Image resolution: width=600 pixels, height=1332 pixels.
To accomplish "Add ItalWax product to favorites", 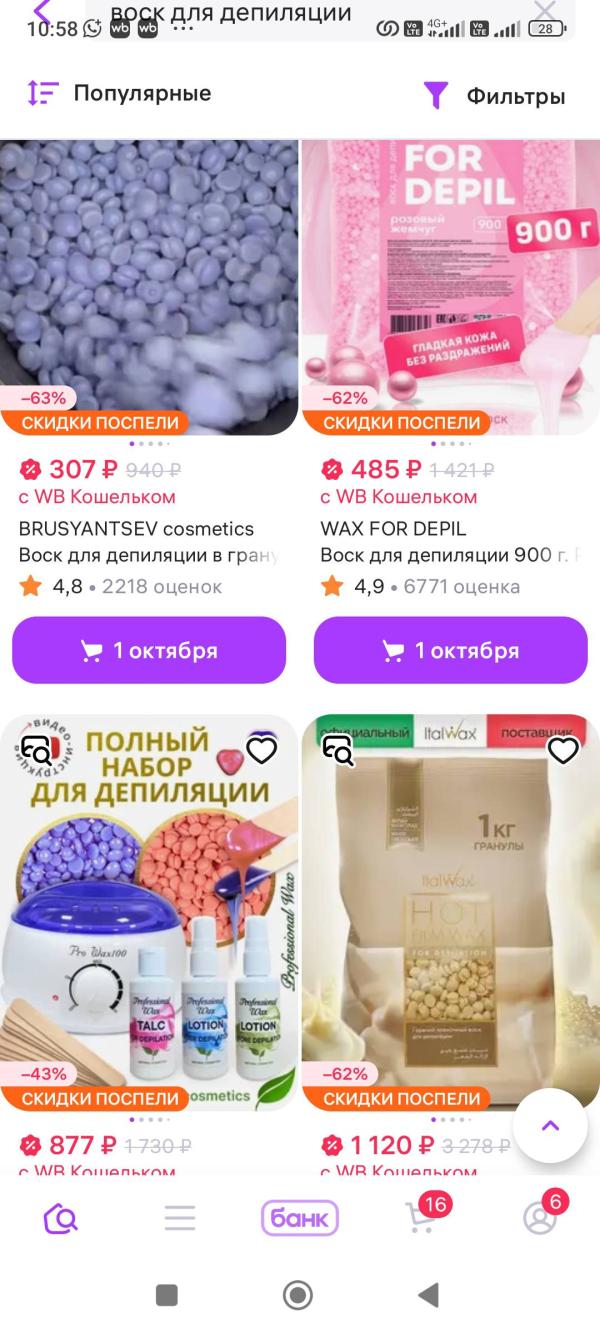I will pyautogui.click(x=563, y=750).
